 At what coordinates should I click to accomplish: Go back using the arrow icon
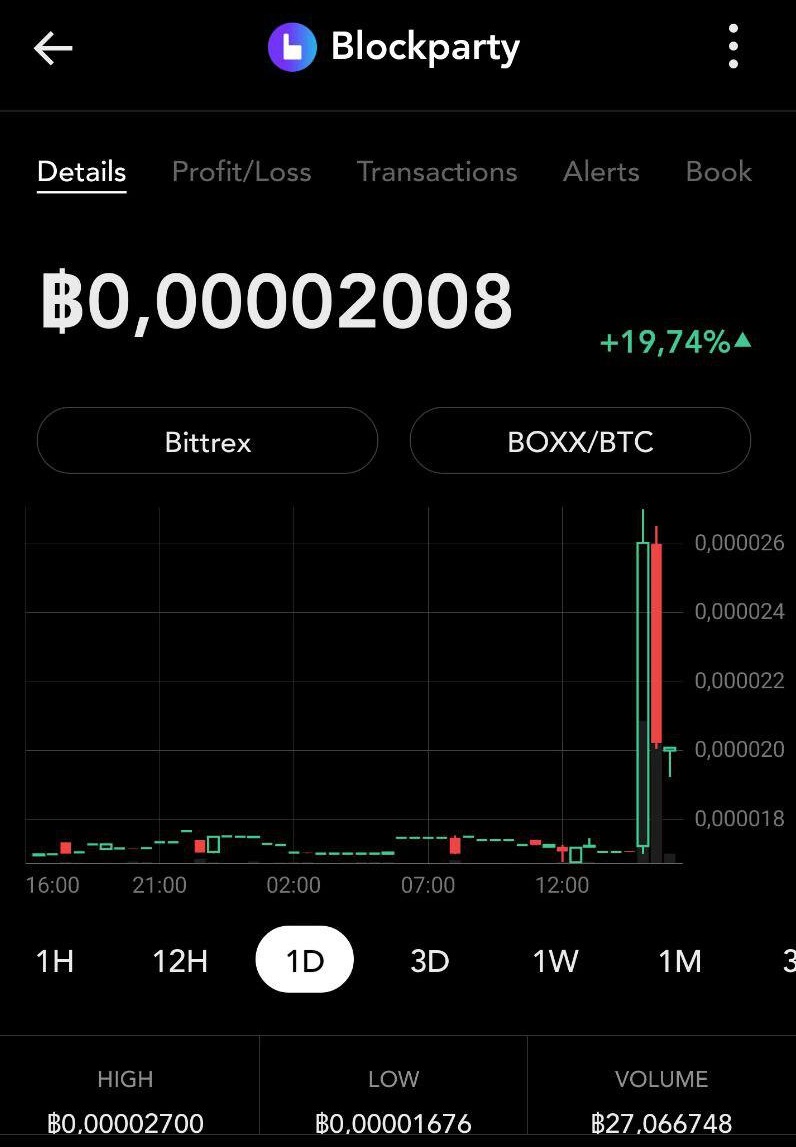[x=53, y=48]
